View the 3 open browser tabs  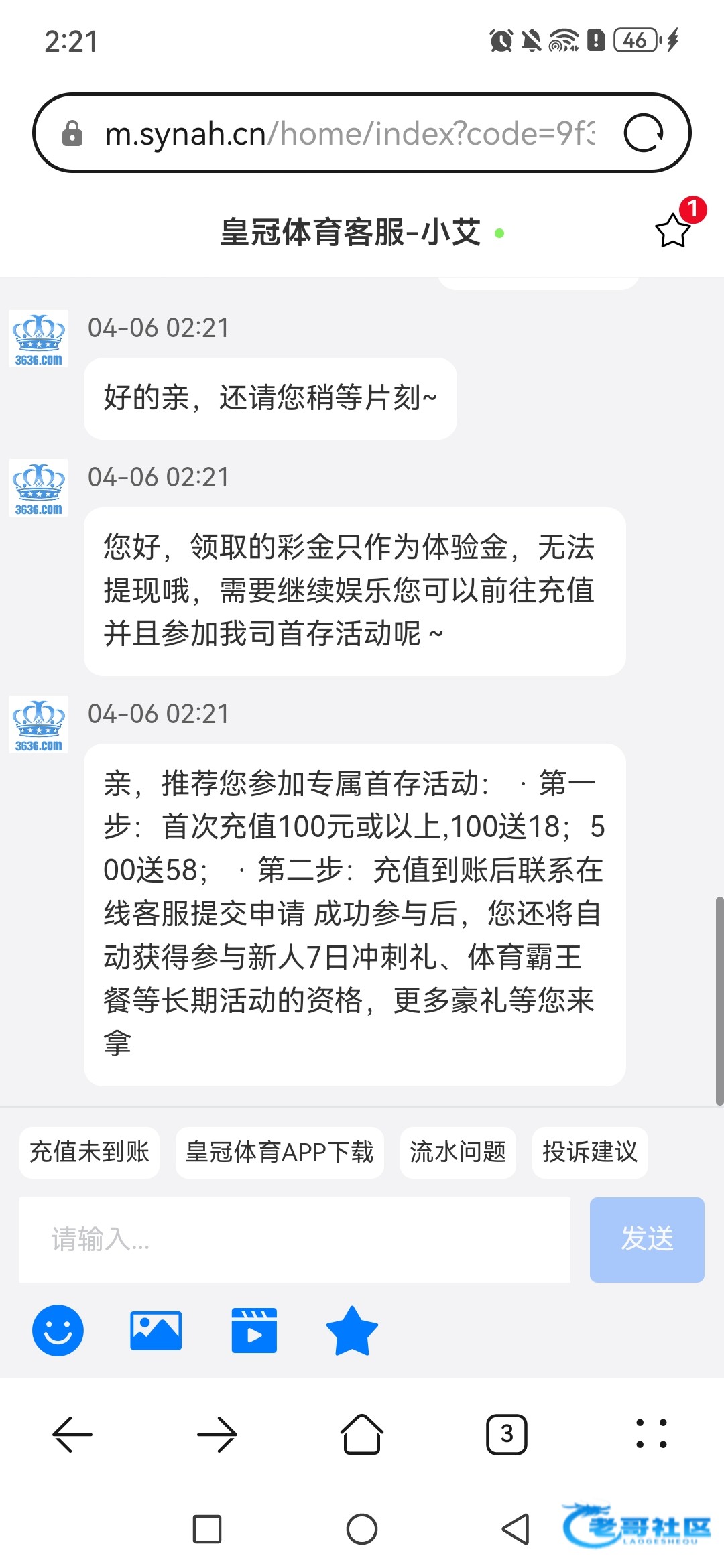click(507, 1434)
